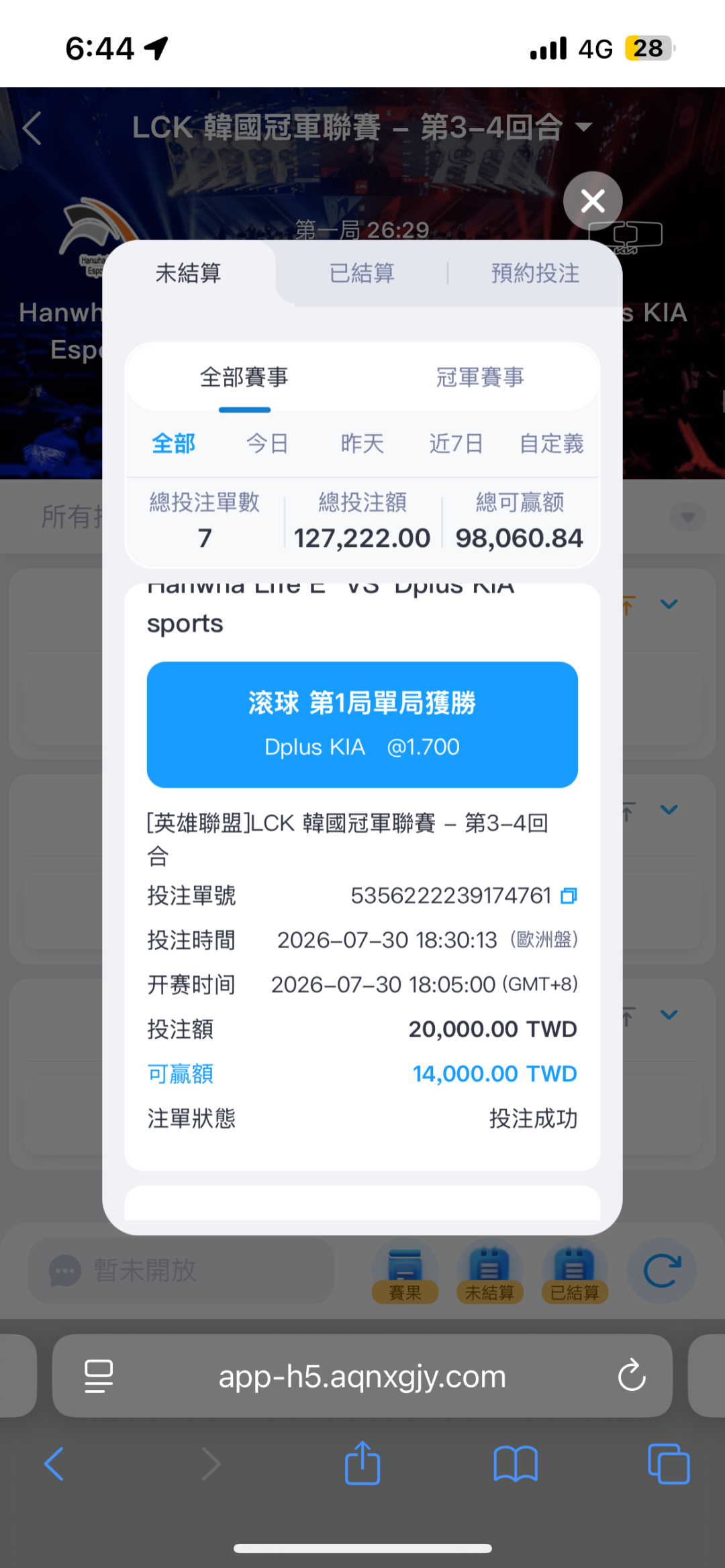Reload page from Safari address bar
Viewport: 725px width, 1568px height.
632,1375
